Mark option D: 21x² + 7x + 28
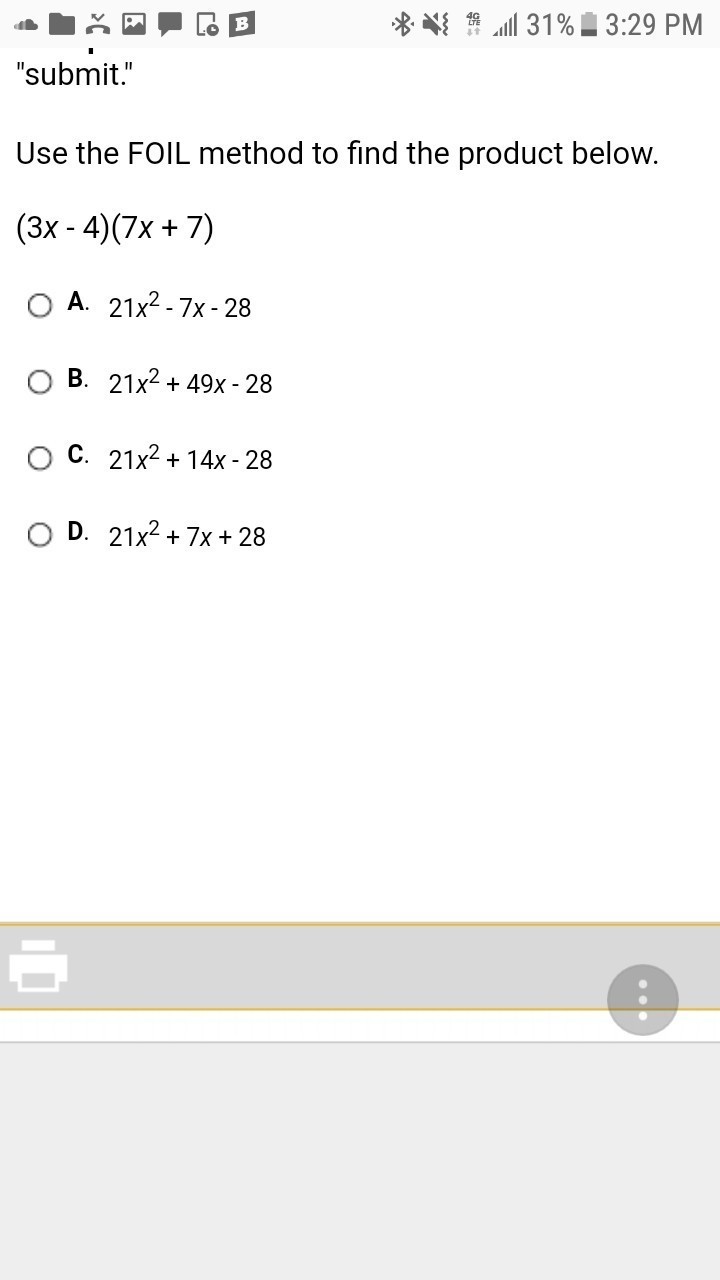The height and width of the screenshot is (1280, 720). coord(40,535)
